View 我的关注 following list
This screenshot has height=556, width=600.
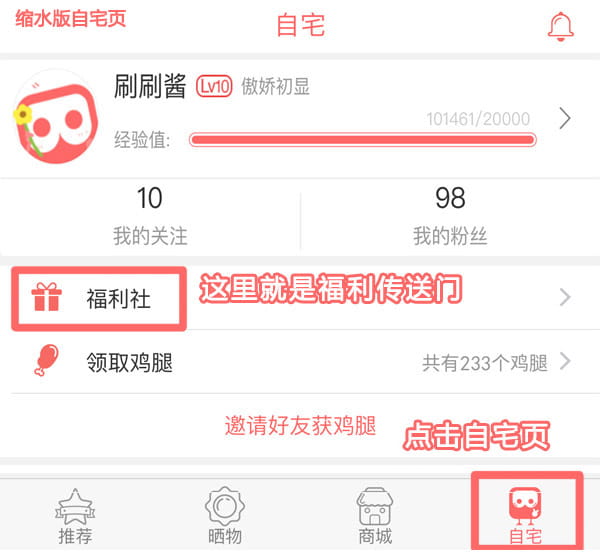click(150, 215)
